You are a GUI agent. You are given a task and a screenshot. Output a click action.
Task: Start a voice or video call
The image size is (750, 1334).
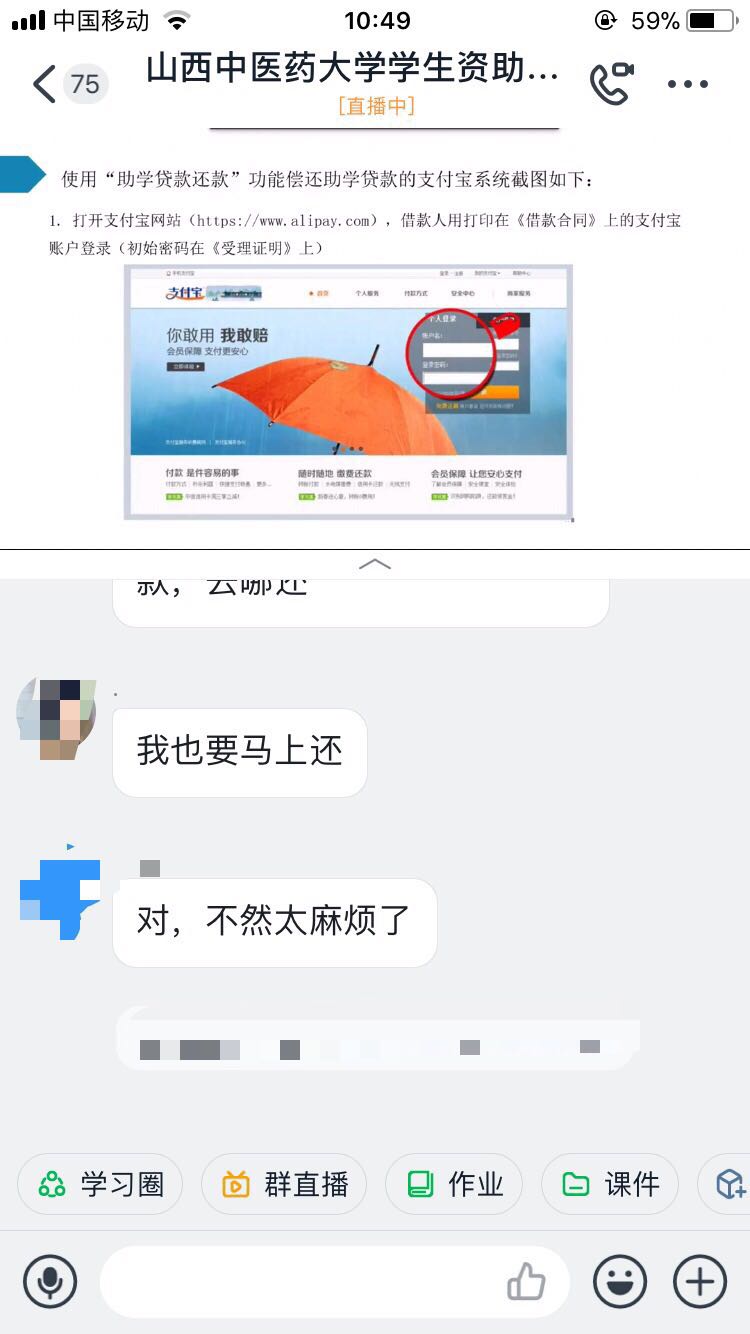click(x=611, y=84)
